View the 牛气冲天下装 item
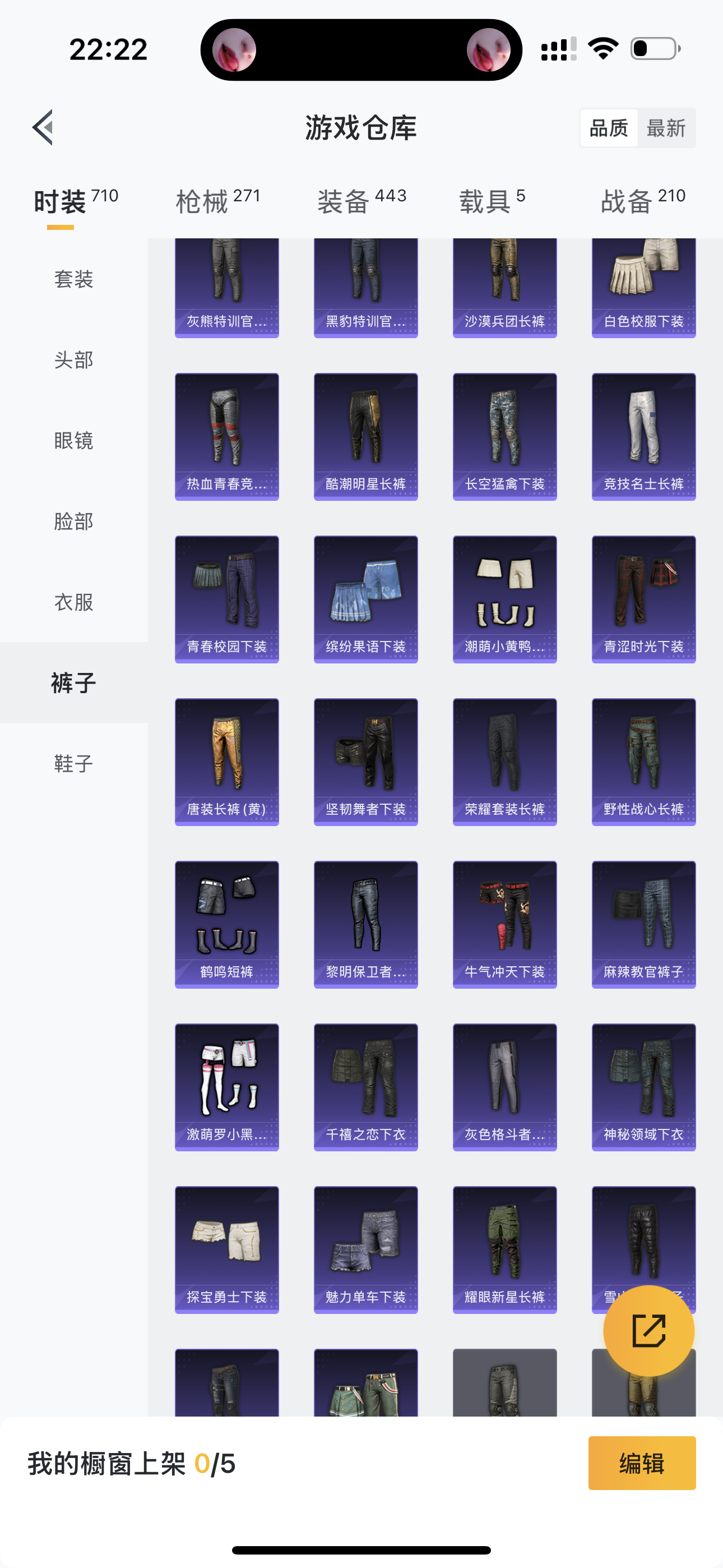Image resolution: width=723 pixels, height=1568 pixels. click(x=504, y=924)
